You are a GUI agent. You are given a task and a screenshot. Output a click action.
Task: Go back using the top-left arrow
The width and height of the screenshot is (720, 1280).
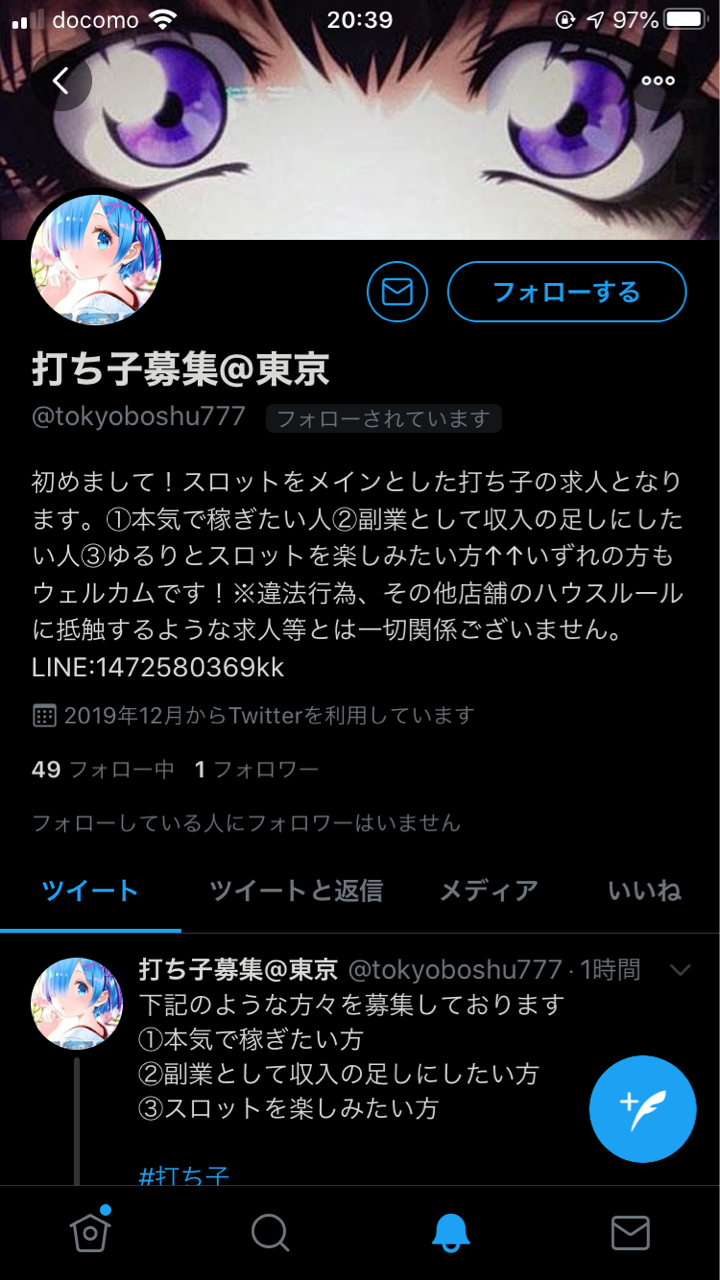(62, 81)
